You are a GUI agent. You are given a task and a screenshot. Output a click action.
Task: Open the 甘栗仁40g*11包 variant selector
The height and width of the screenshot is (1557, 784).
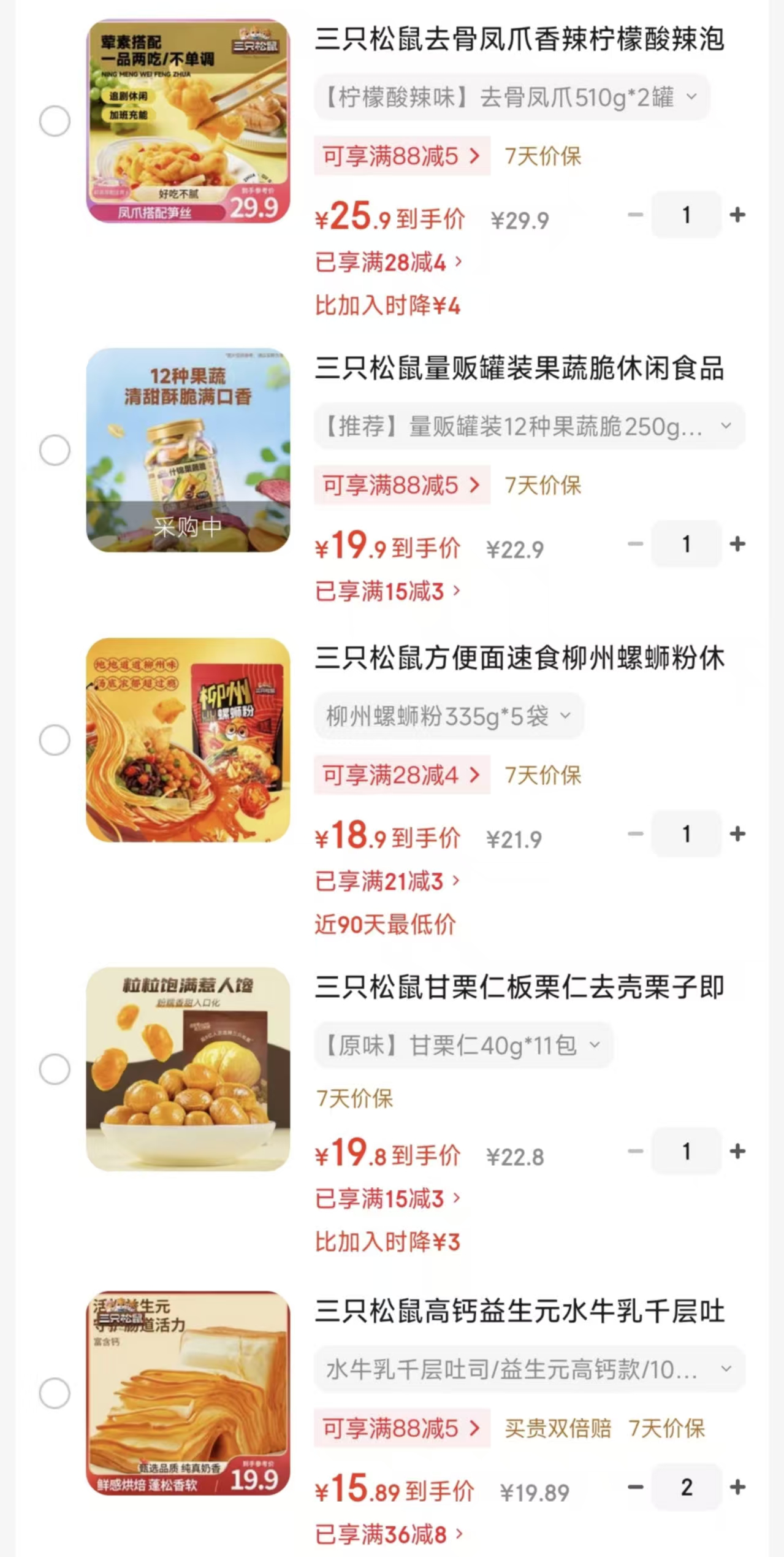[463, 1045]
